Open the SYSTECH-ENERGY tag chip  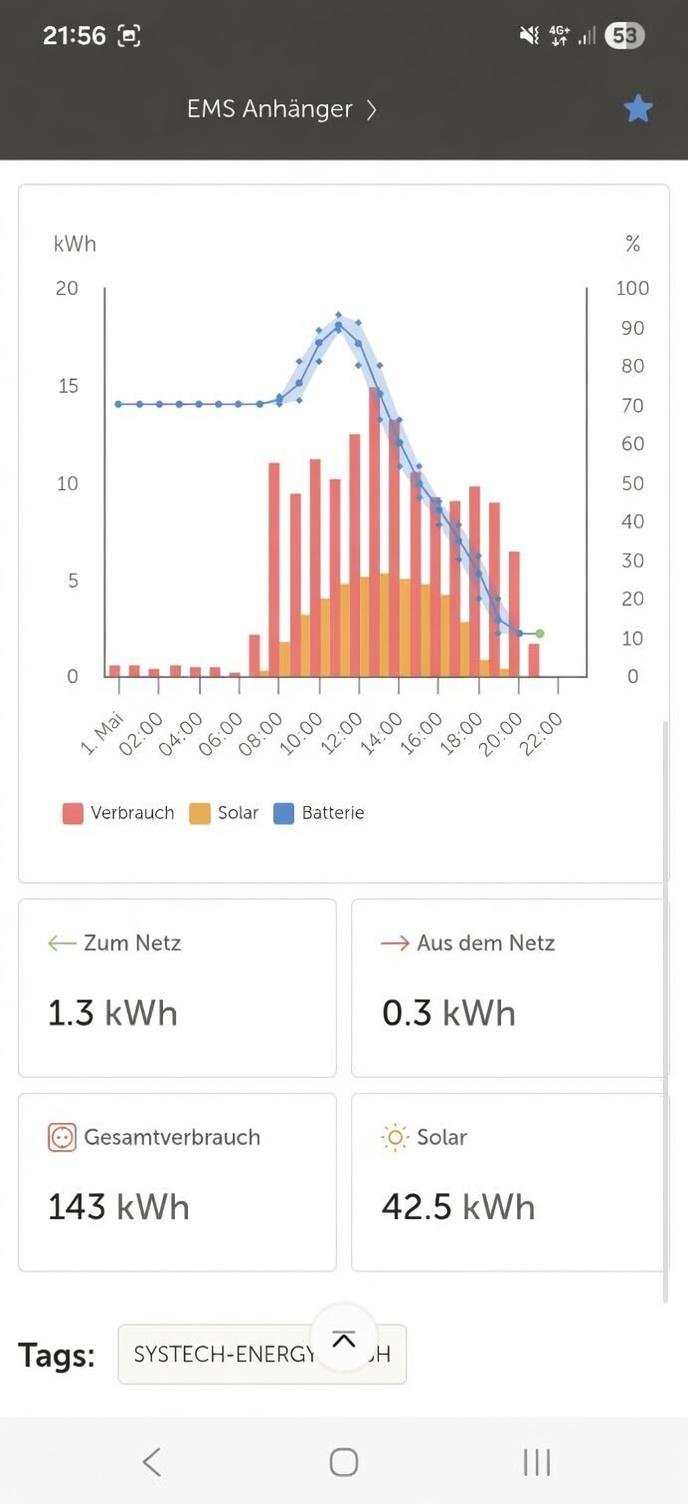(262, 1355)
